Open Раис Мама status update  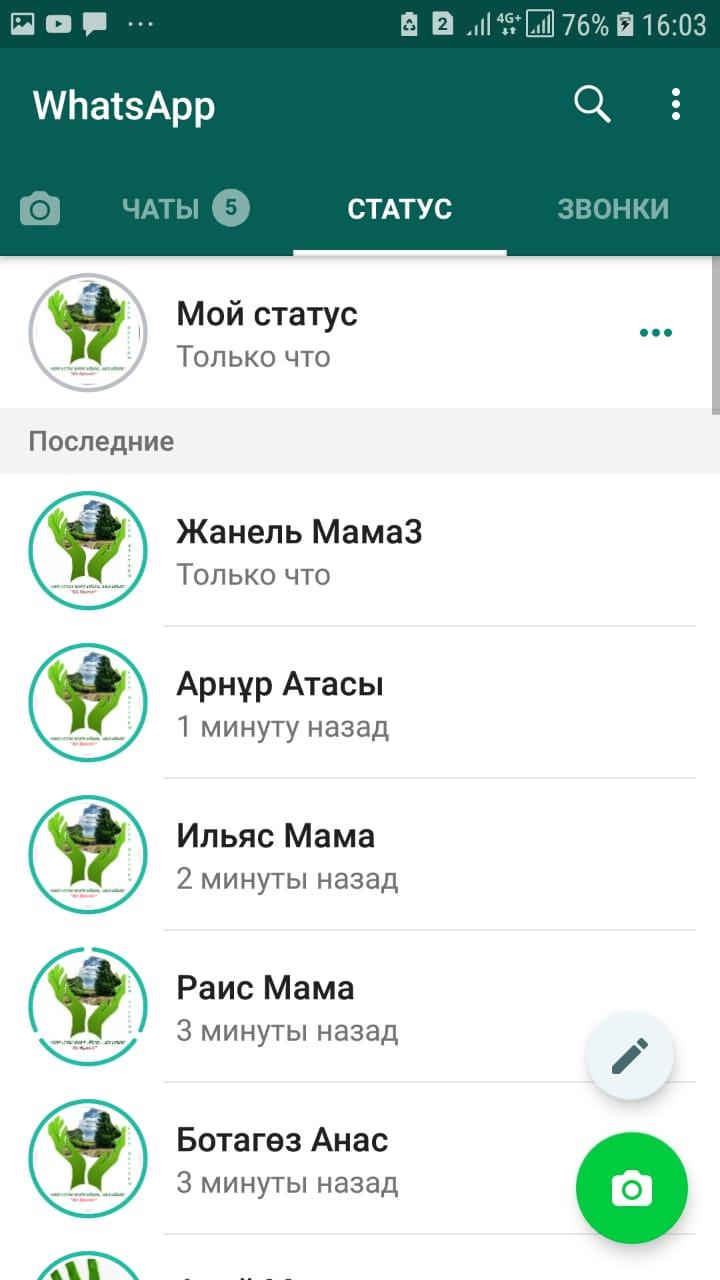click(x=360, y=1007)
